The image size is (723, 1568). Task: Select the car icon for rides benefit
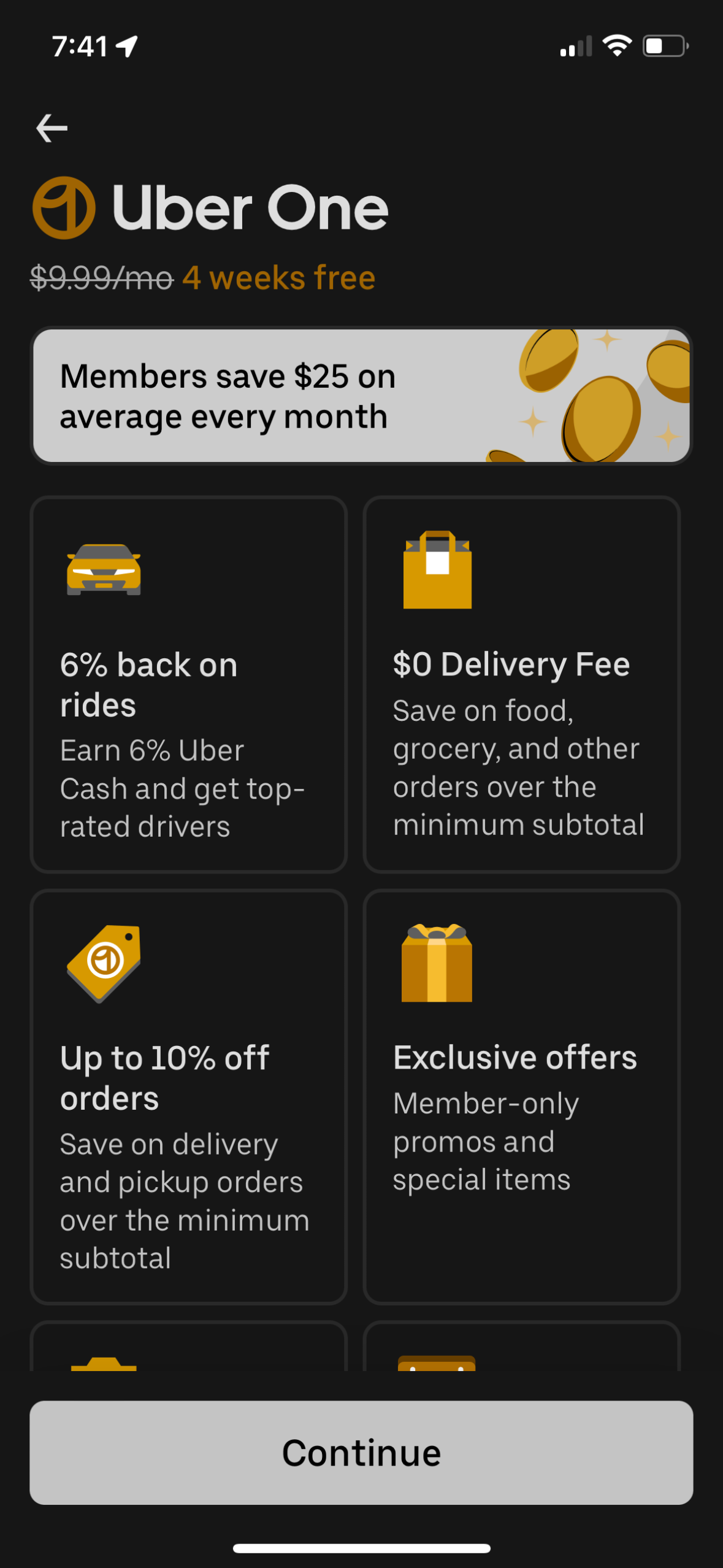click(x=102, y=571)
